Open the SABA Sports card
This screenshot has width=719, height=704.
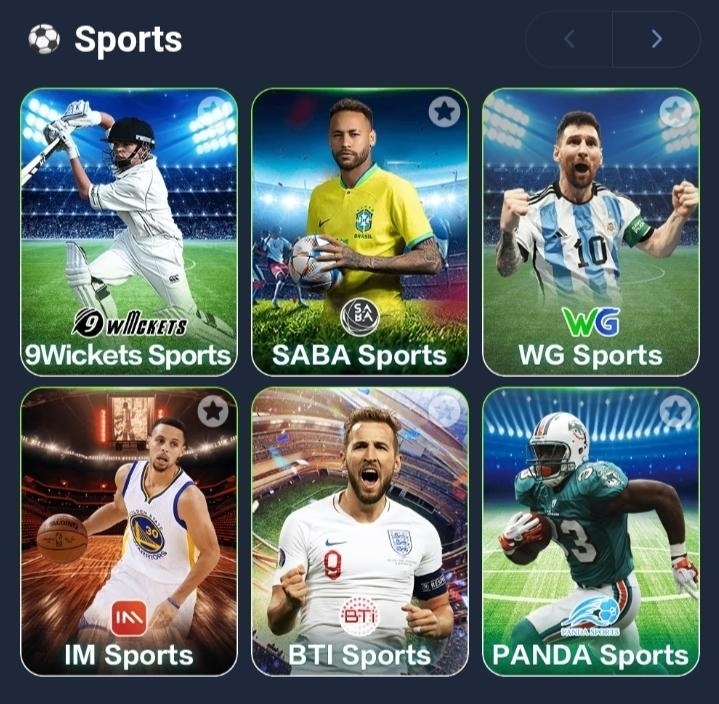pos(360,232)
